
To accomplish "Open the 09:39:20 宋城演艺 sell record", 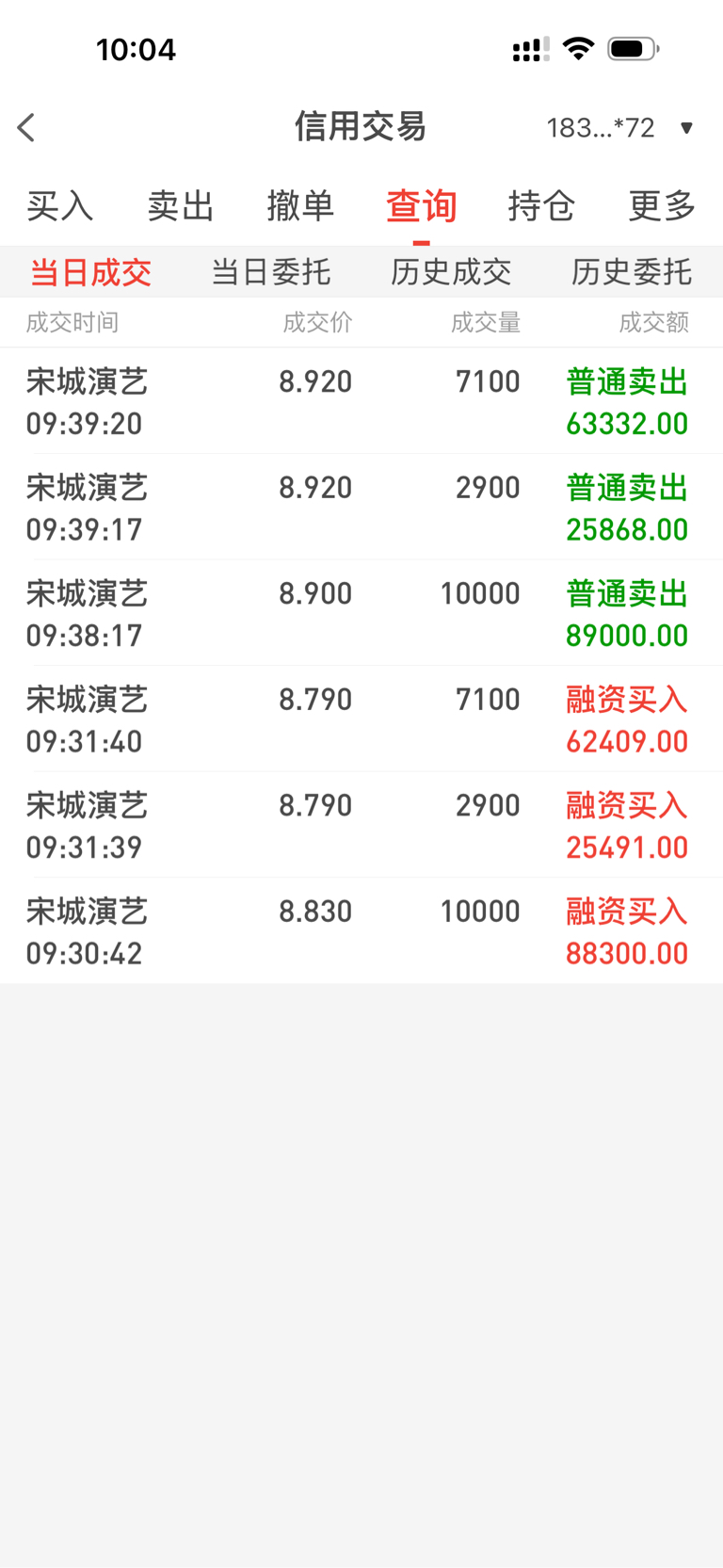I will point(361,401).
